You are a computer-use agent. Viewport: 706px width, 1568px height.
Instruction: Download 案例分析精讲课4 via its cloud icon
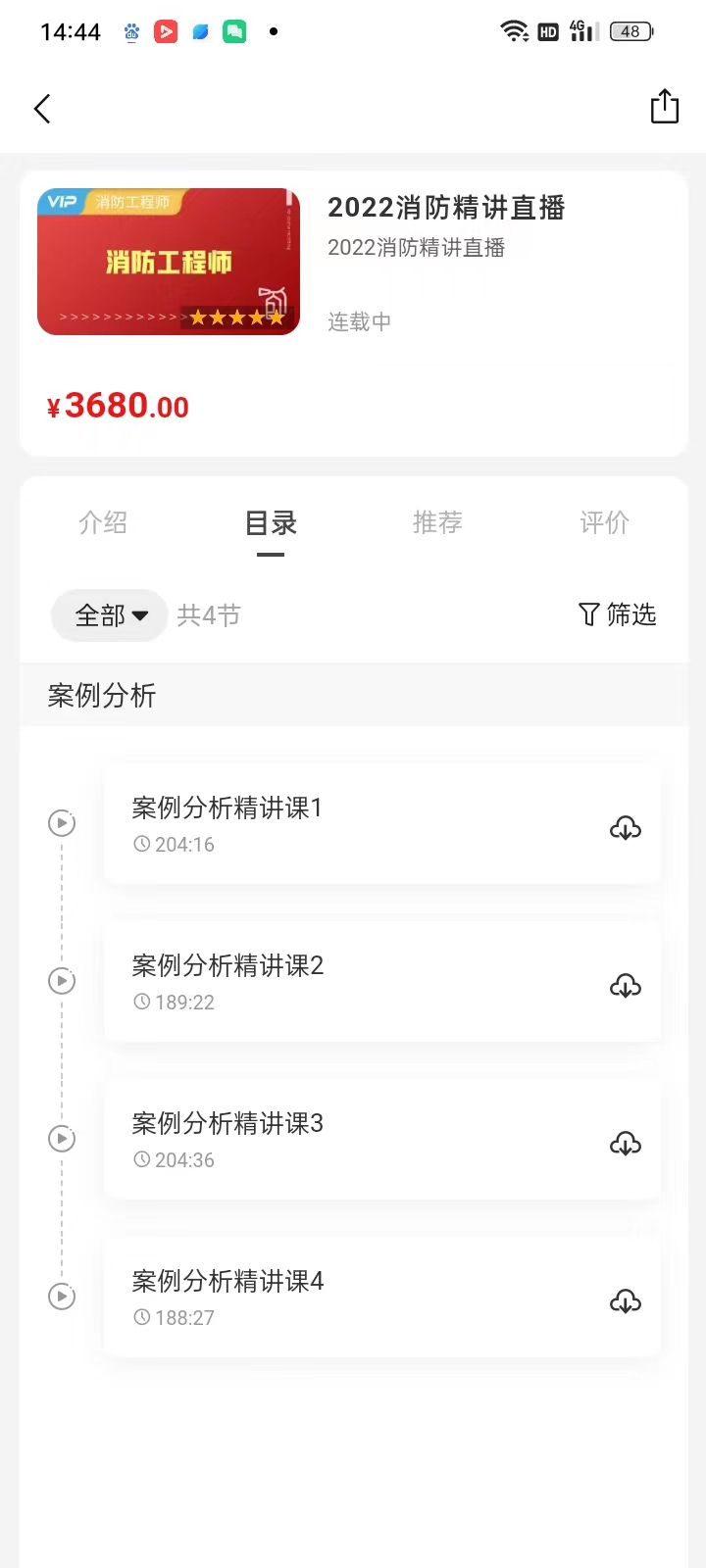click(626, 1301)
